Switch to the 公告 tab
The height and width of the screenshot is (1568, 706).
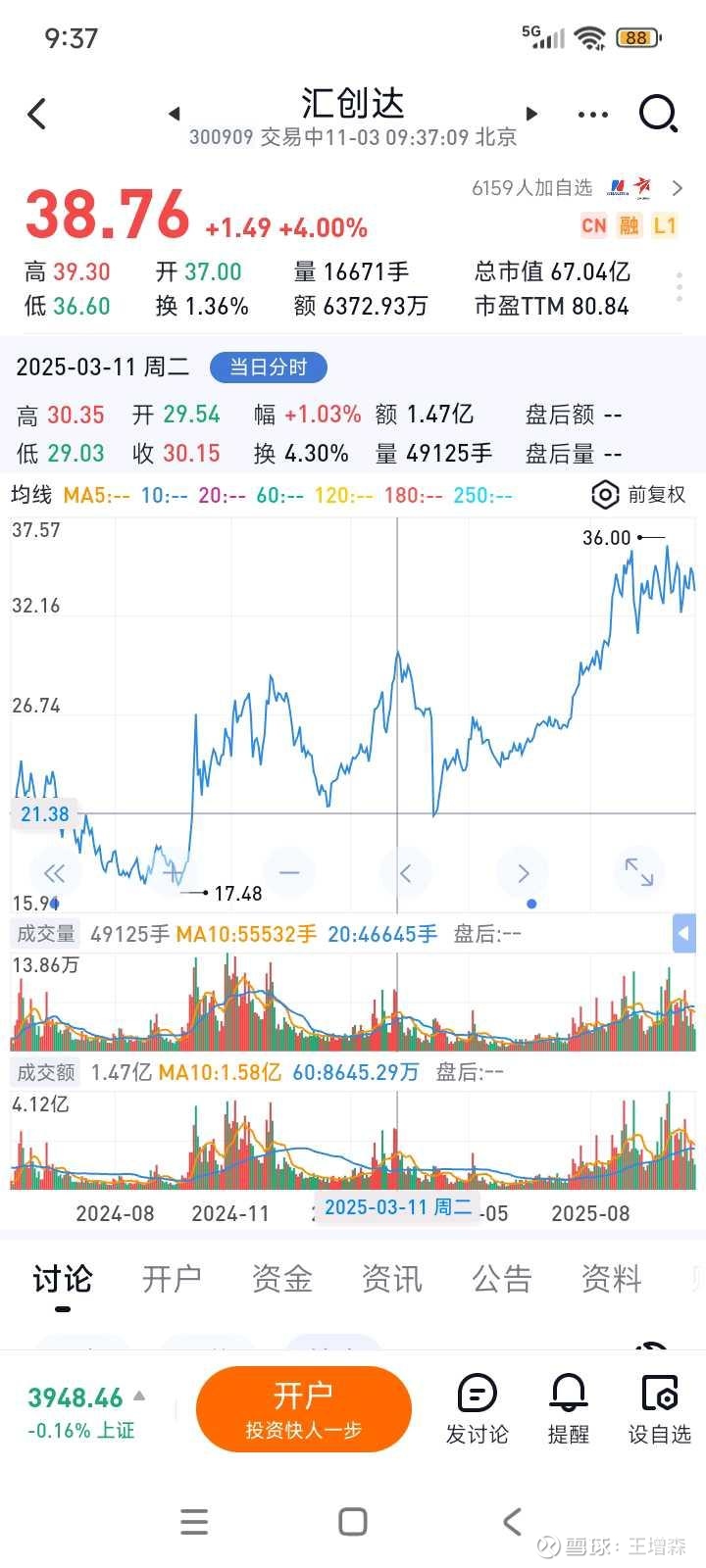[501, 1280]
